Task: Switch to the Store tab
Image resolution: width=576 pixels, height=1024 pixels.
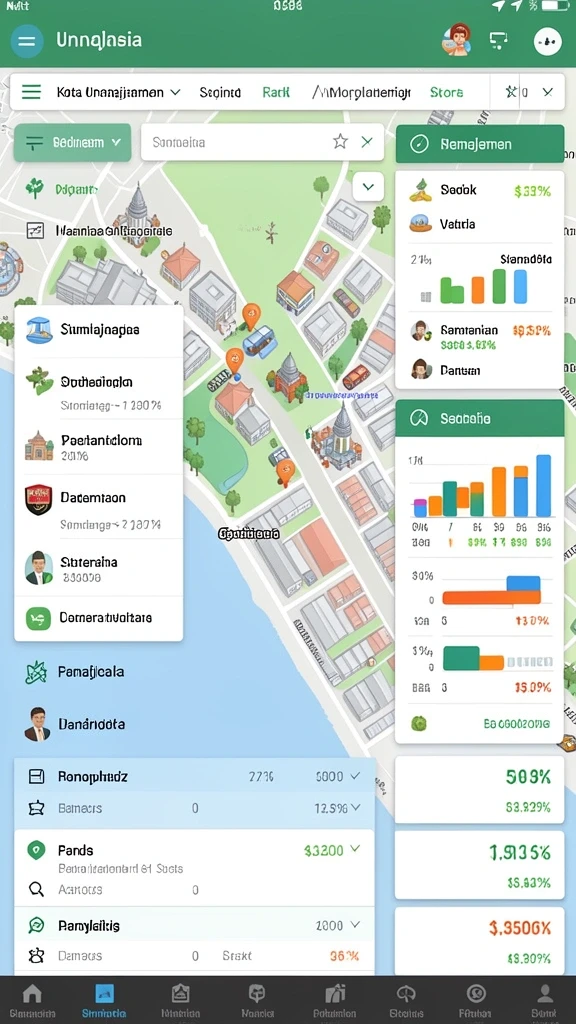Action: [447, 93]
